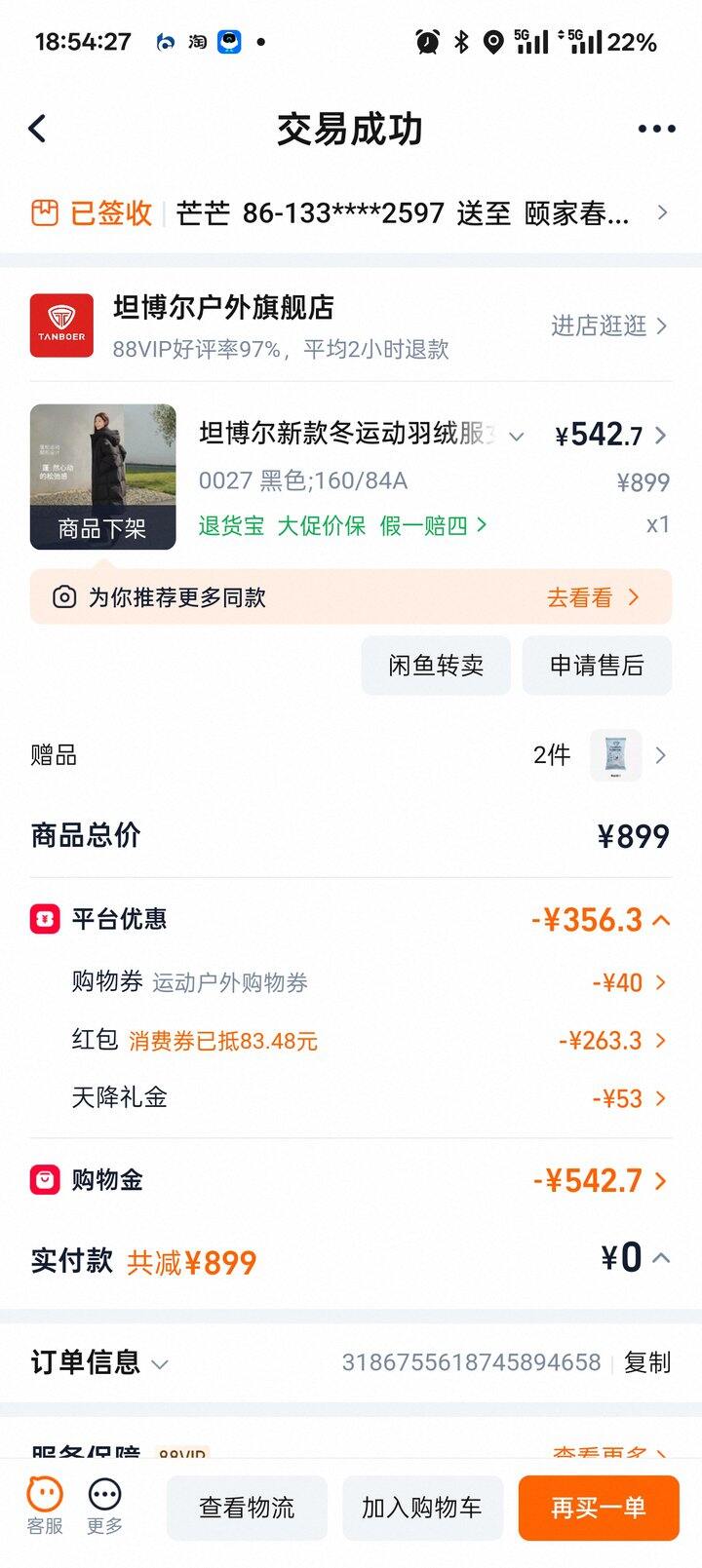The image size is (702, 1568).
Task: Collapse the 平台优惠 discount section
Action: click(661, 920)
